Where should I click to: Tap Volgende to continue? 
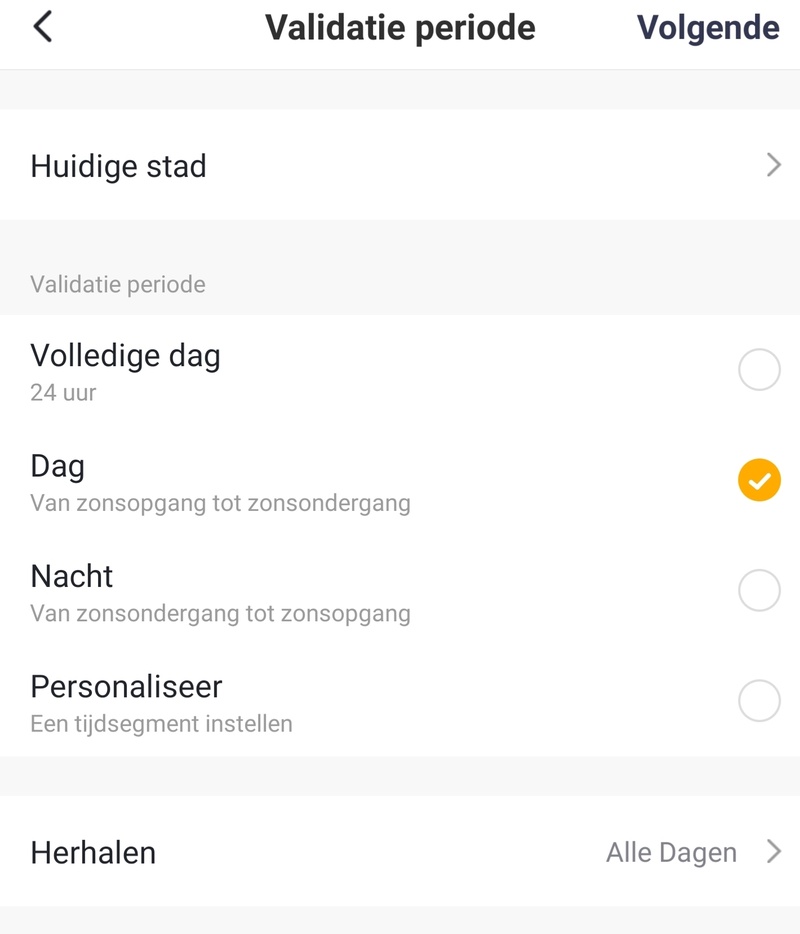pyautogui.click(x=707, y=27)
